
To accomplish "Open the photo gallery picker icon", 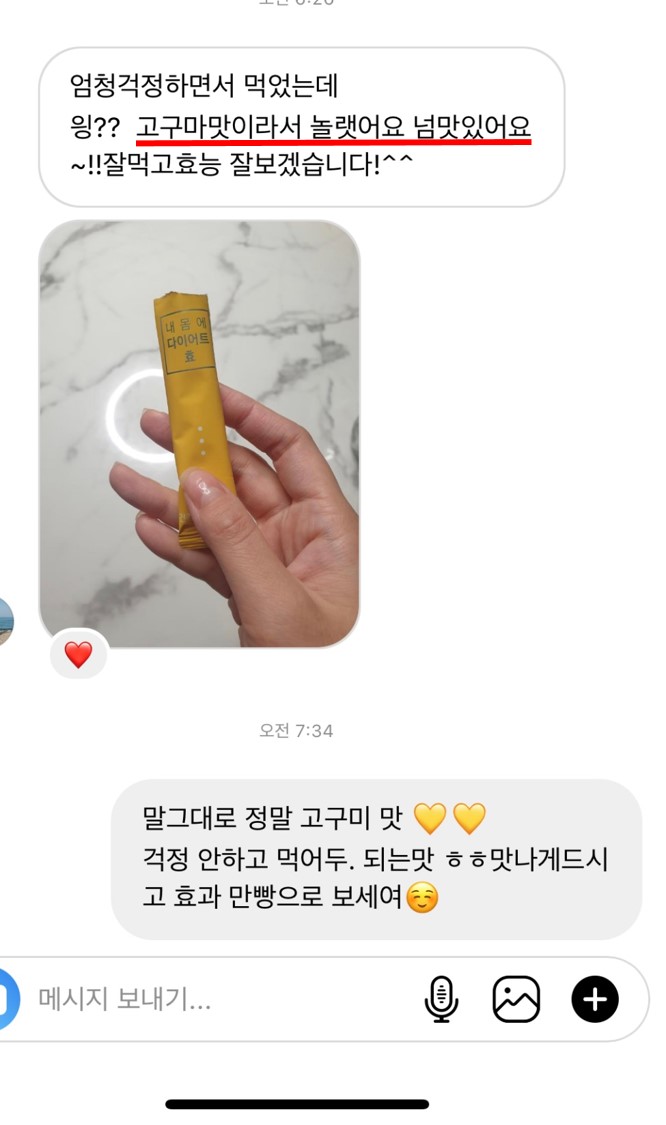I will [516, 999].
